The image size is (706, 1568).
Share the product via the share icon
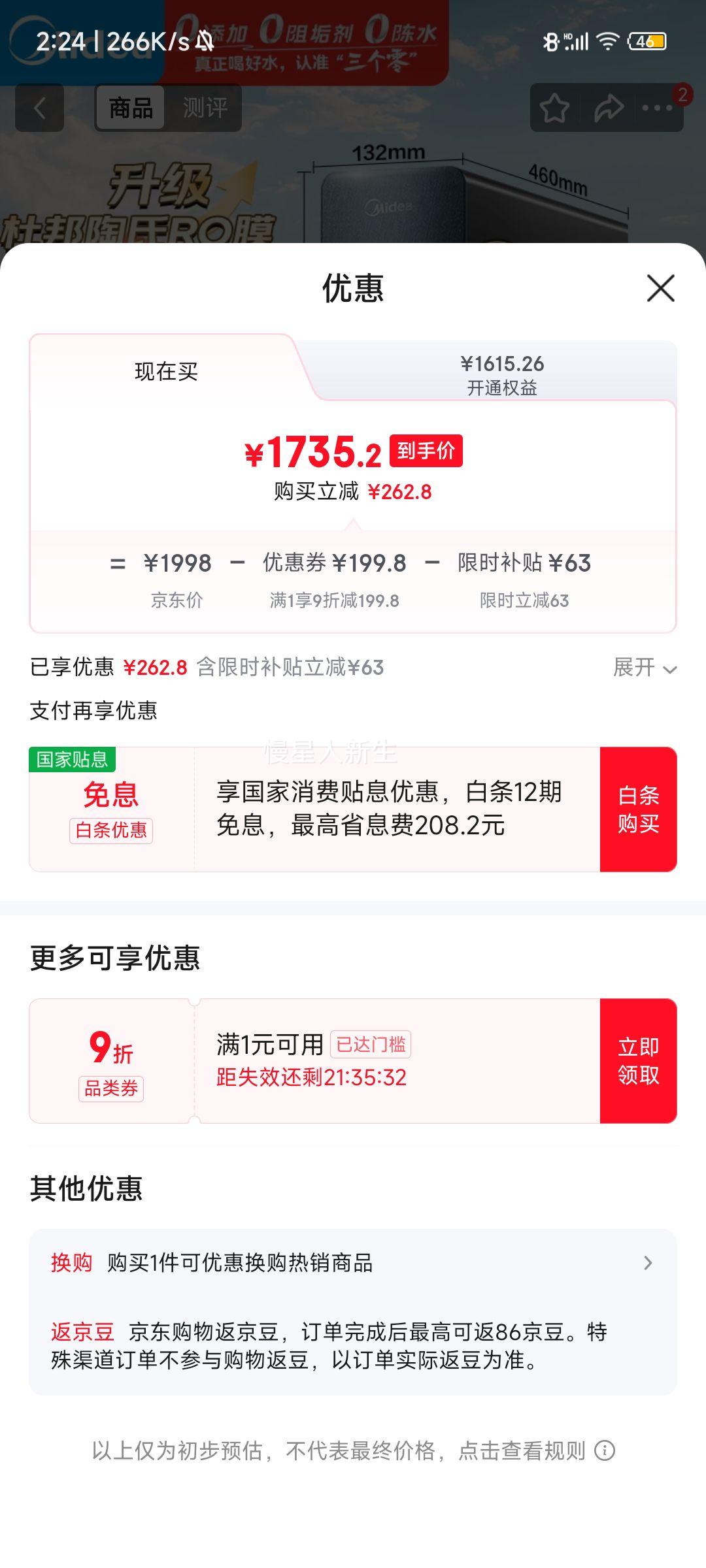pyautogui.click(x=609, y=106)
